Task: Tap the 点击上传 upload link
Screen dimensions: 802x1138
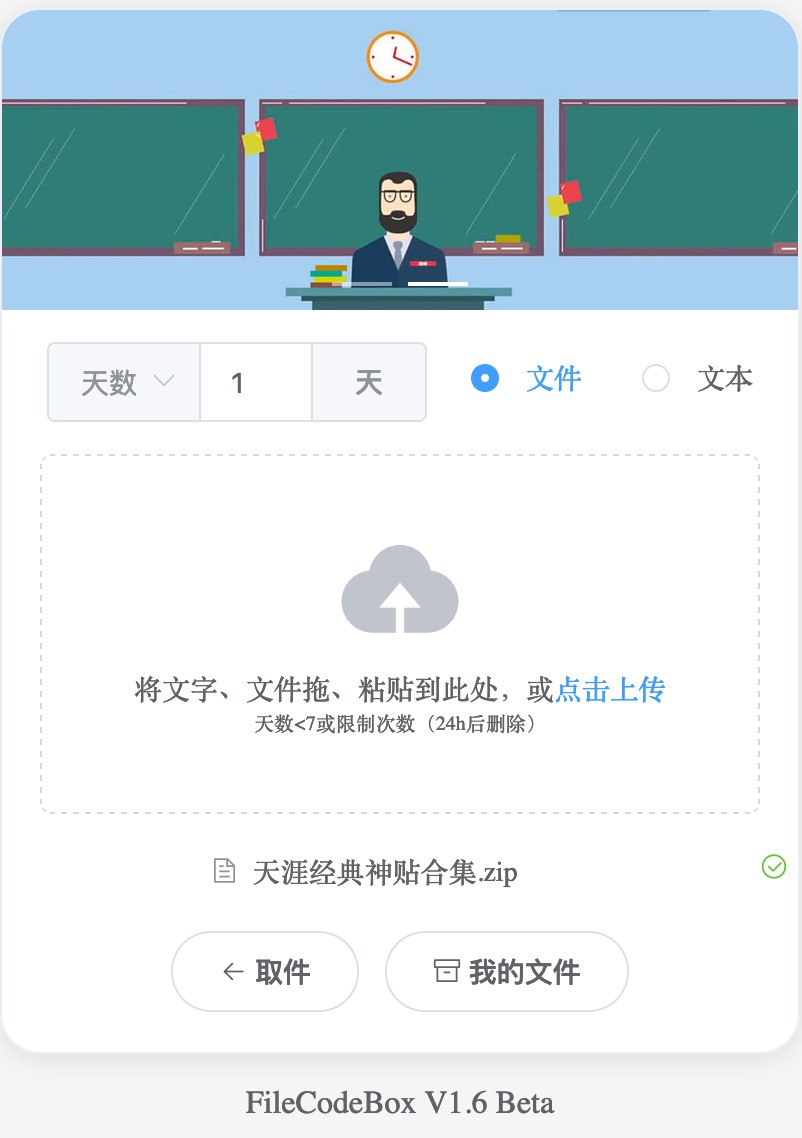Action: (x=610, y=689)
